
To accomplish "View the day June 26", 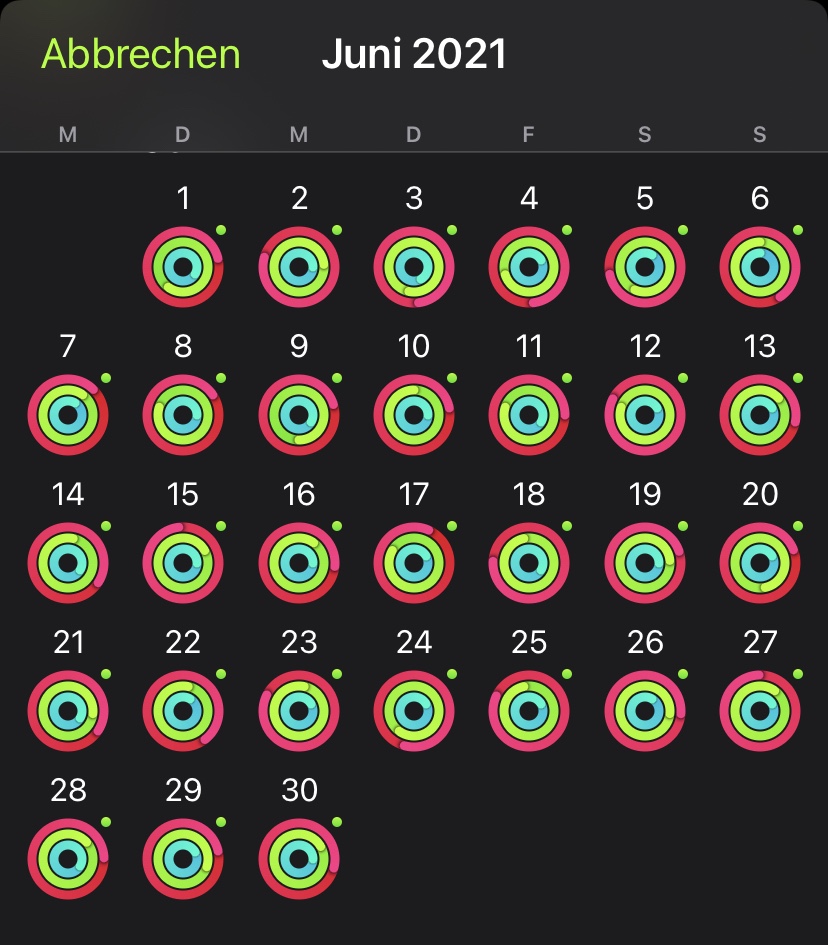I will 645,711.
